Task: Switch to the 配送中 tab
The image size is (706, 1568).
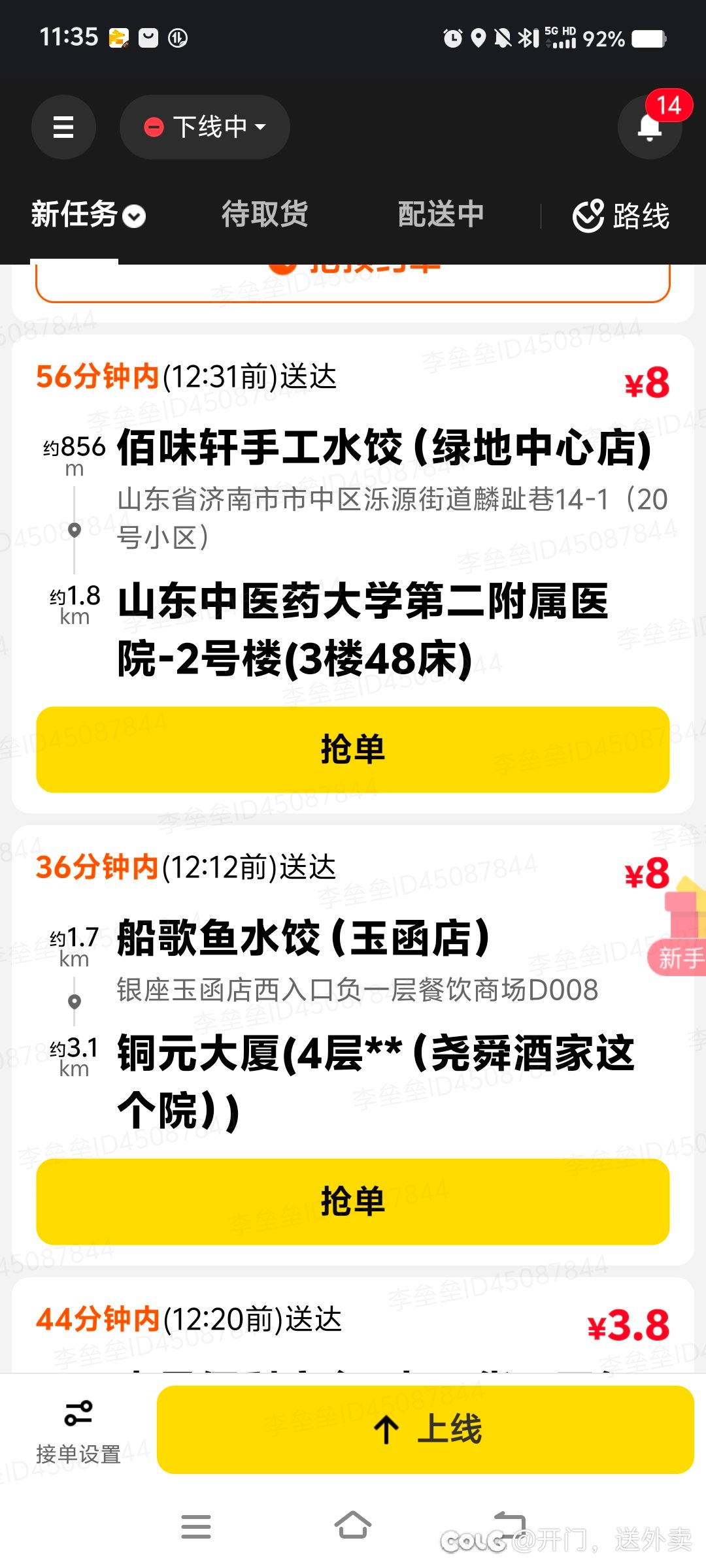Action: [441, 214]
